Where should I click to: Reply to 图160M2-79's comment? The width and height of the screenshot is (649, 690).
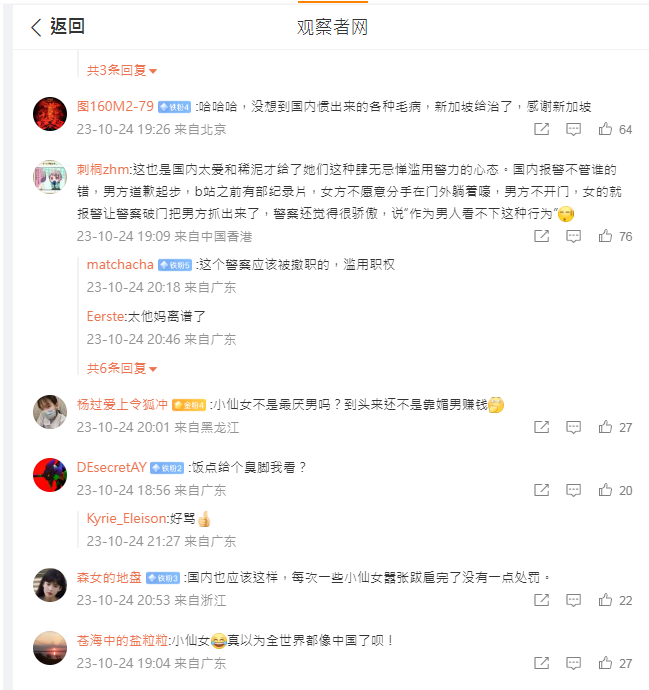point(573,129)
